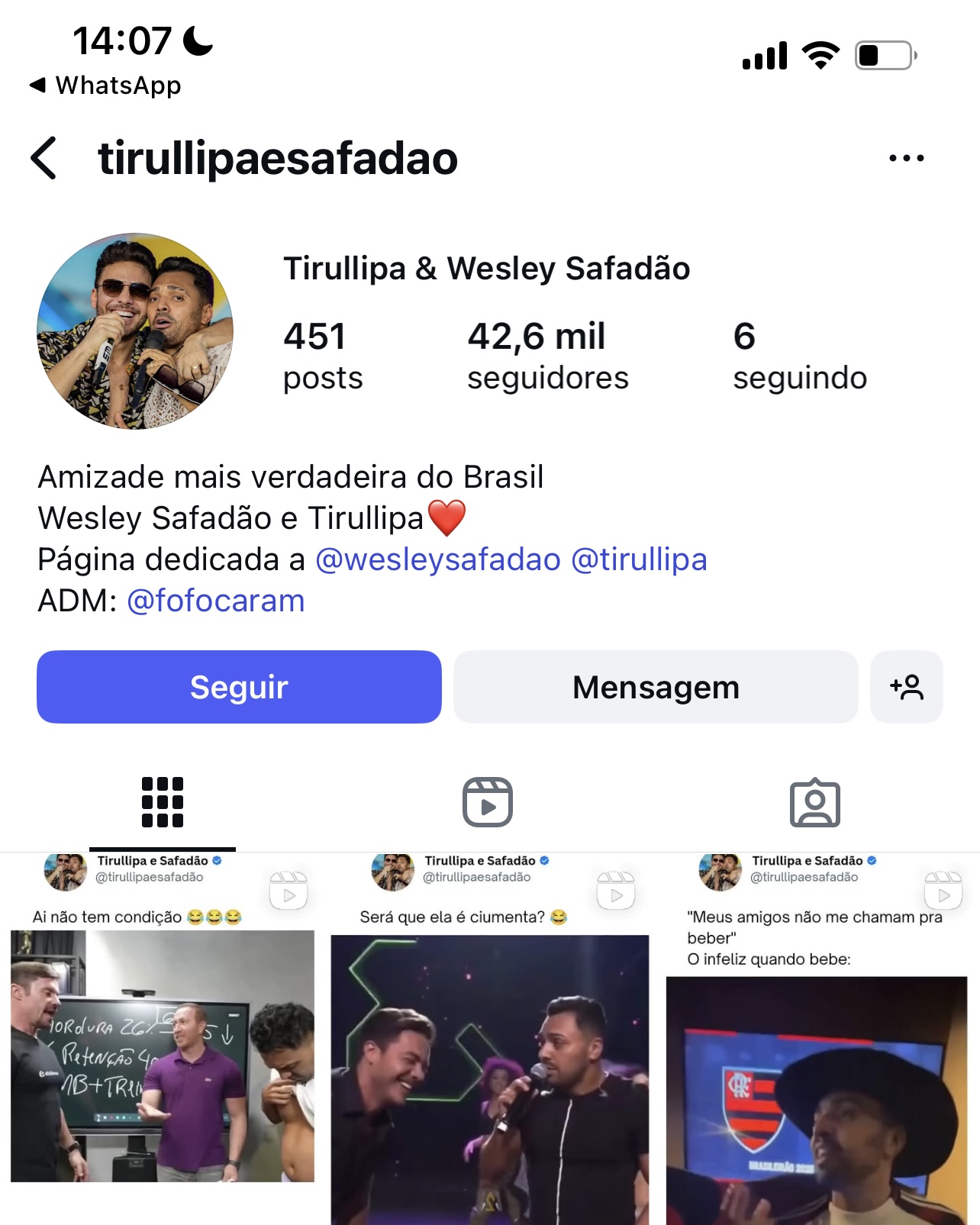The width and height of the screenshot is (980, 1225).
Task: Open the @fofocaram admin profile
Action: click(215, 601)
